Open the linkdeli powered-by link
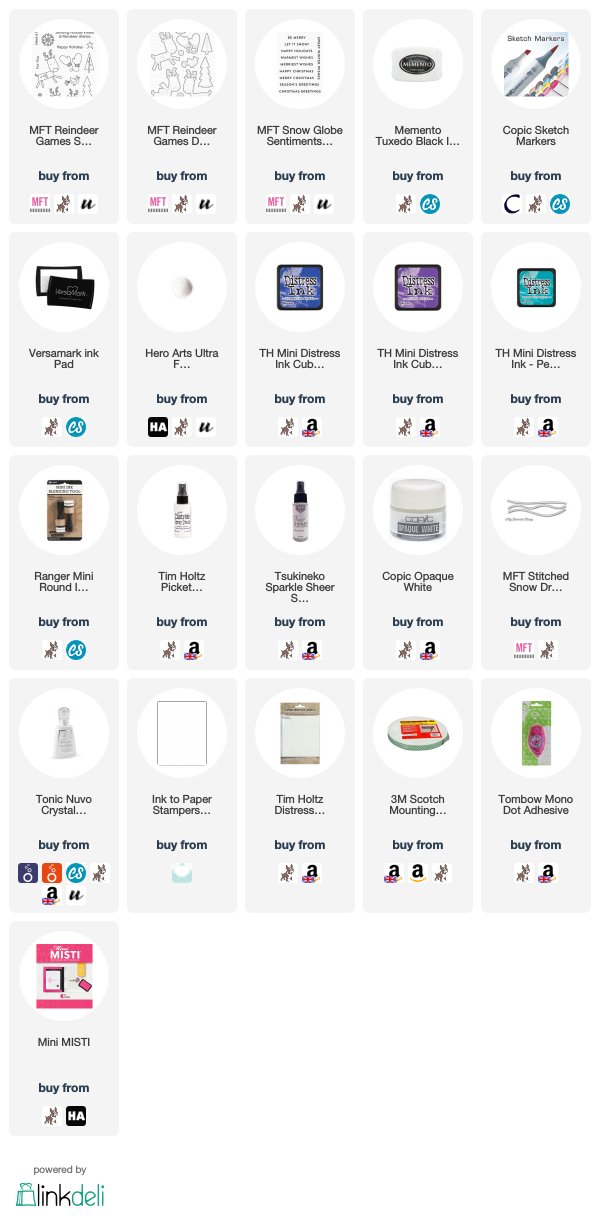 [x=60, y=1186]
